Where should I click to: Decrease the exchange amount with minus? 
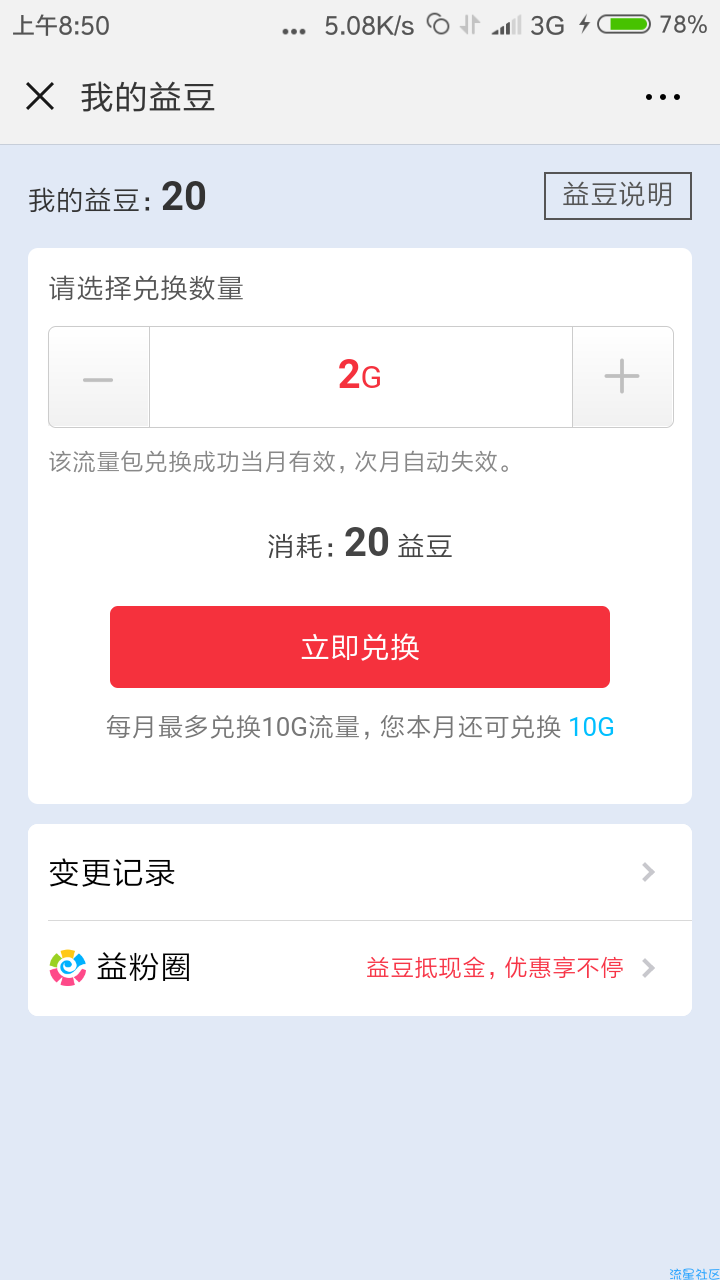point(98,378)
